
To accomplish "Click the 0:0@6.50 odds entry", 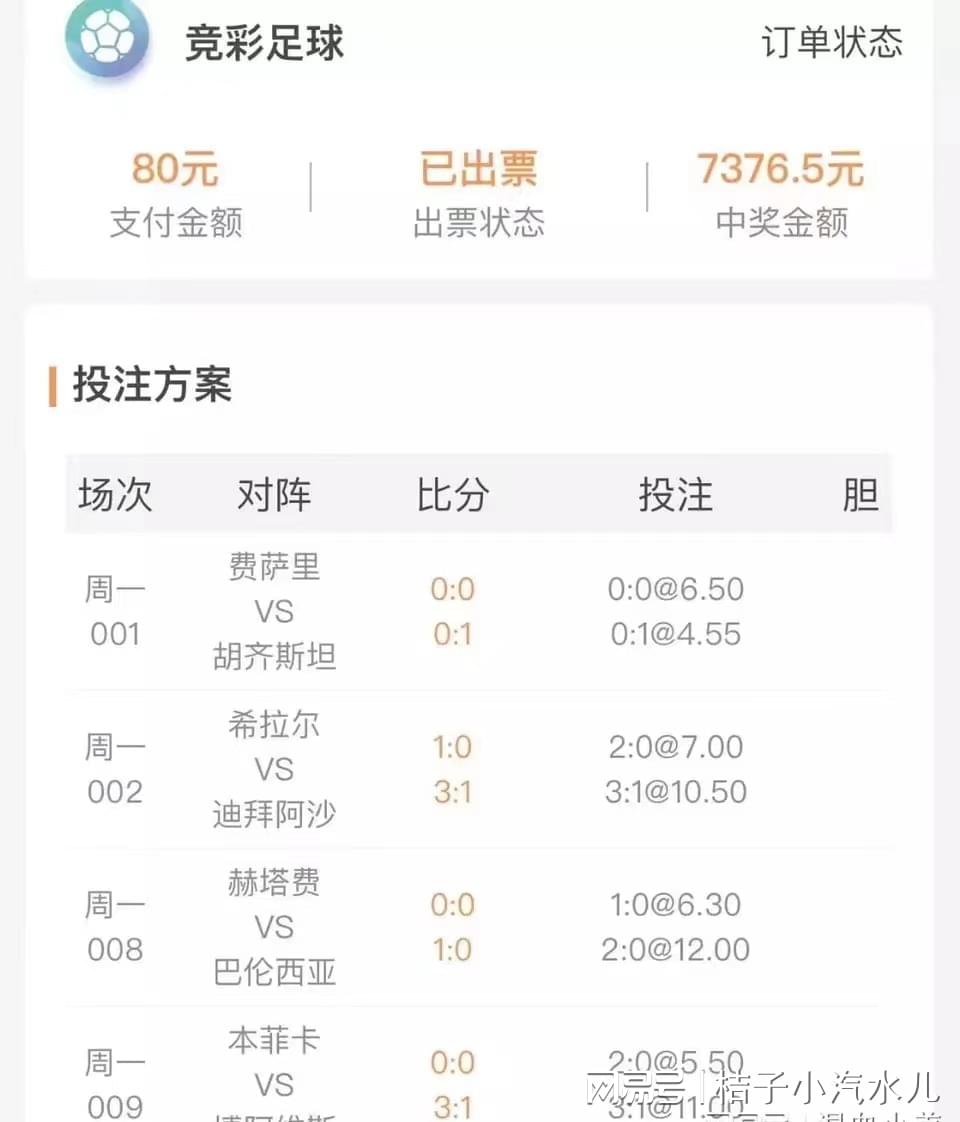I will (x=677, y=590).
